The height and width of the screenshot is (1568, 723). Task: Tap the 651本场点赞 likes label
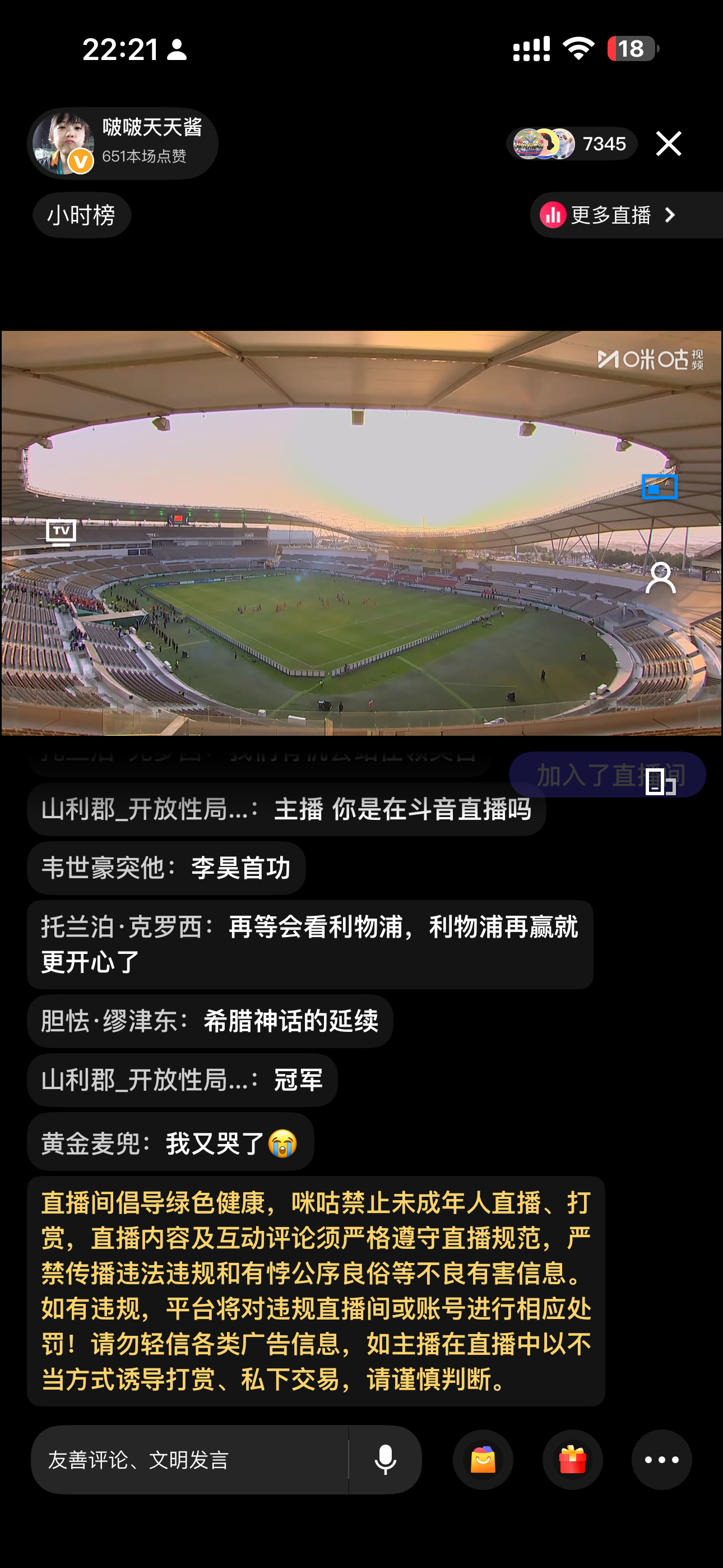(144, 157)
